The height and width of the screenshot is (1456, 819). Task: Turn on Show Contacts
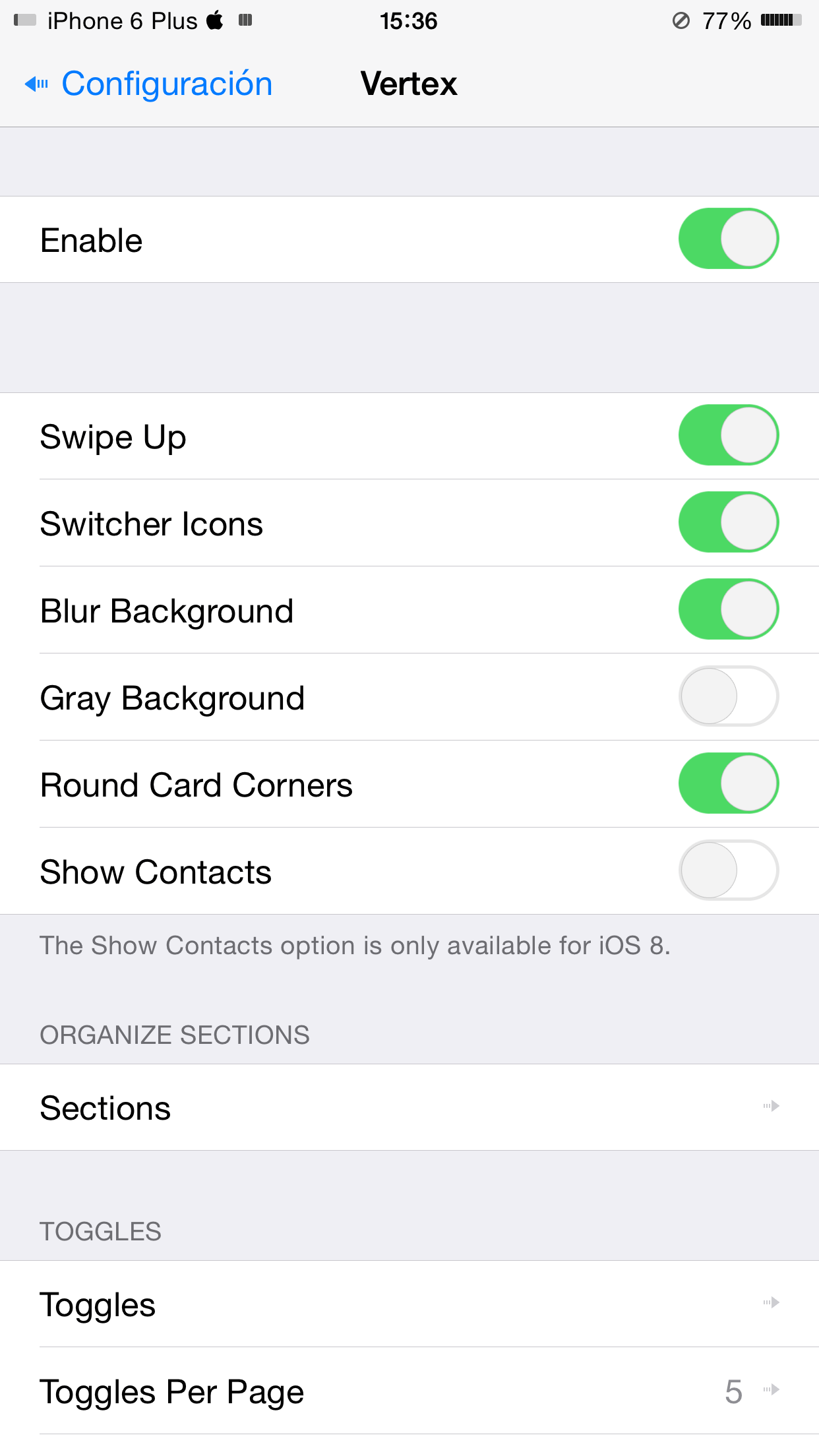728,870
